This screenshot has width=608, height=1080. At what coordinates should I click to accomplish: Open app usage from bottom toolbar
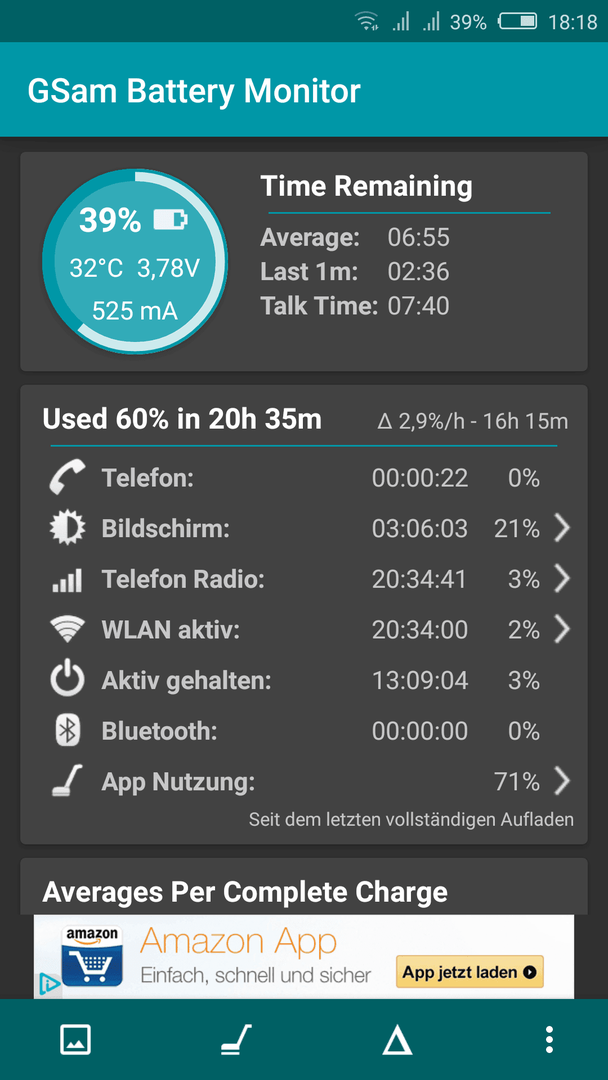coord(235,1039)
